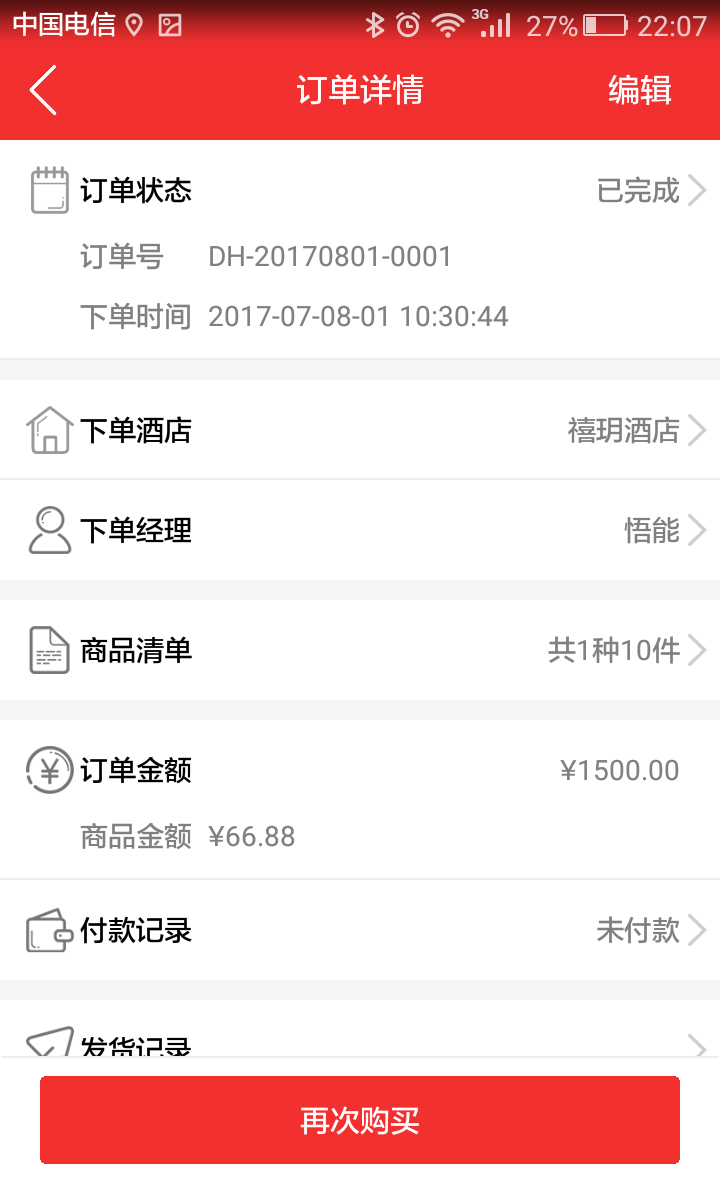Open the 订单状态 order status row
The image size is (720, 1184).
tap(360, 190)
